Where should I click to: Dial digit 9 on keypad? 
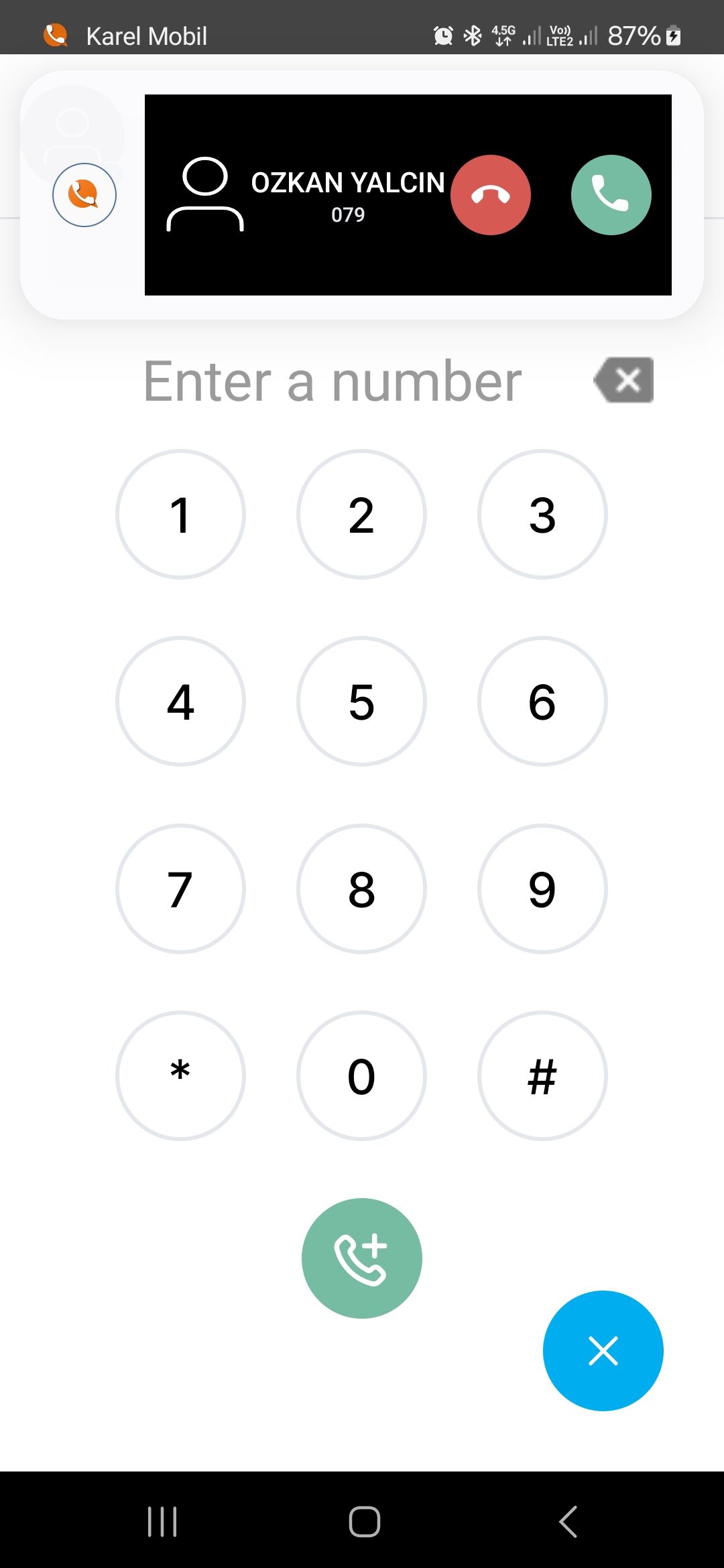[x=542, y=889]
